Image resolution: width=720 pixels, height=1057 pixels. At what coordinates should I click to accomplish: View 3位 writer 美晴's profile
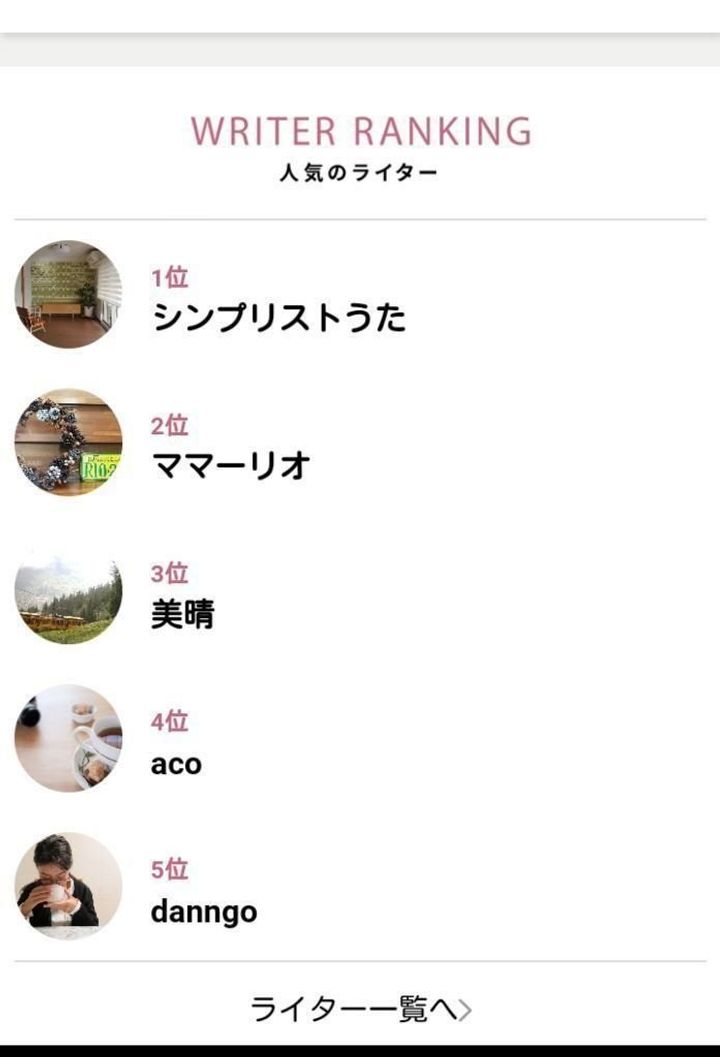(182, 614)
